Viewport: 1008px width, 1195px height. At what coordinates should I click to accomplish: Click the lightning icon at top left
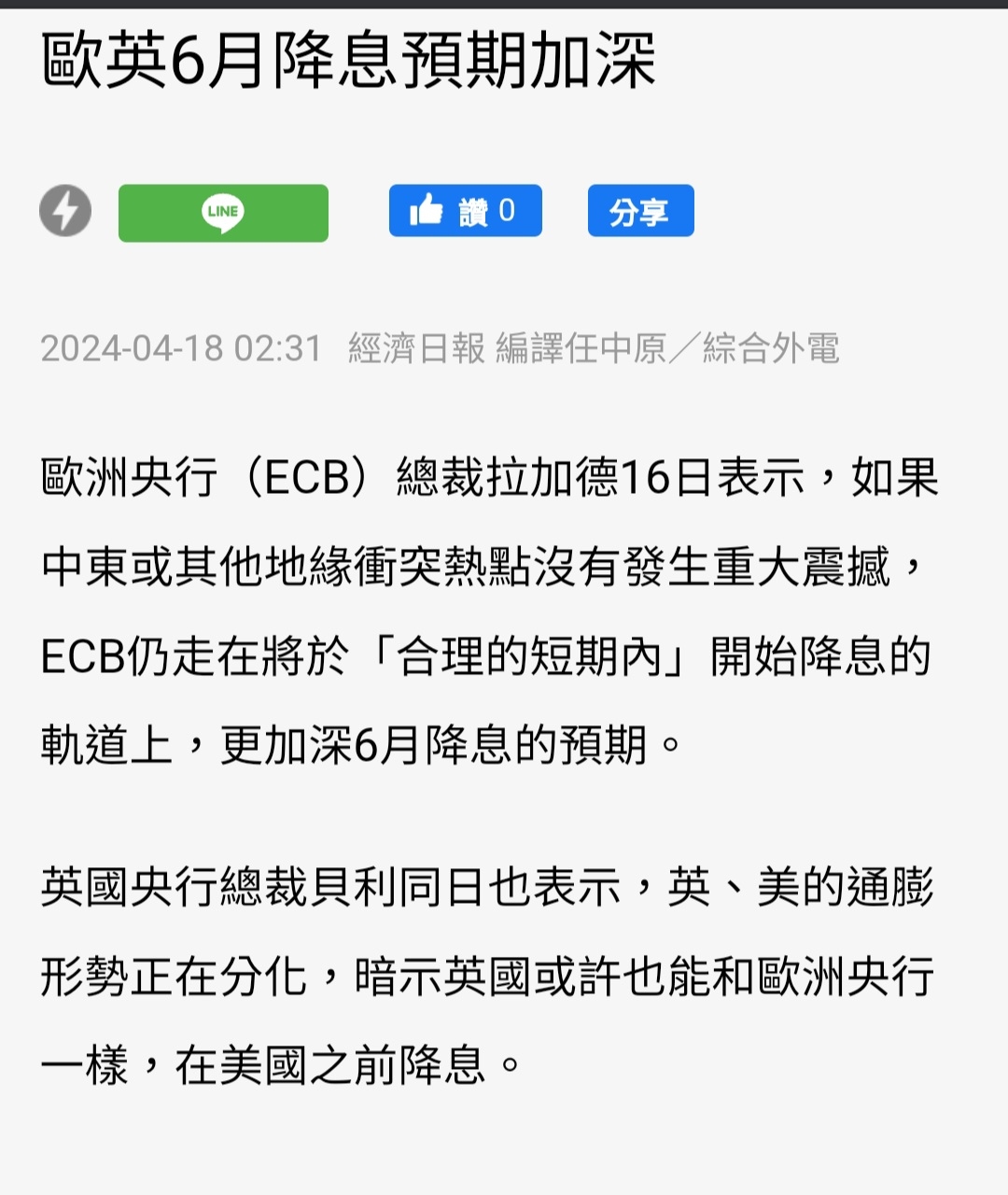(65, 212)
